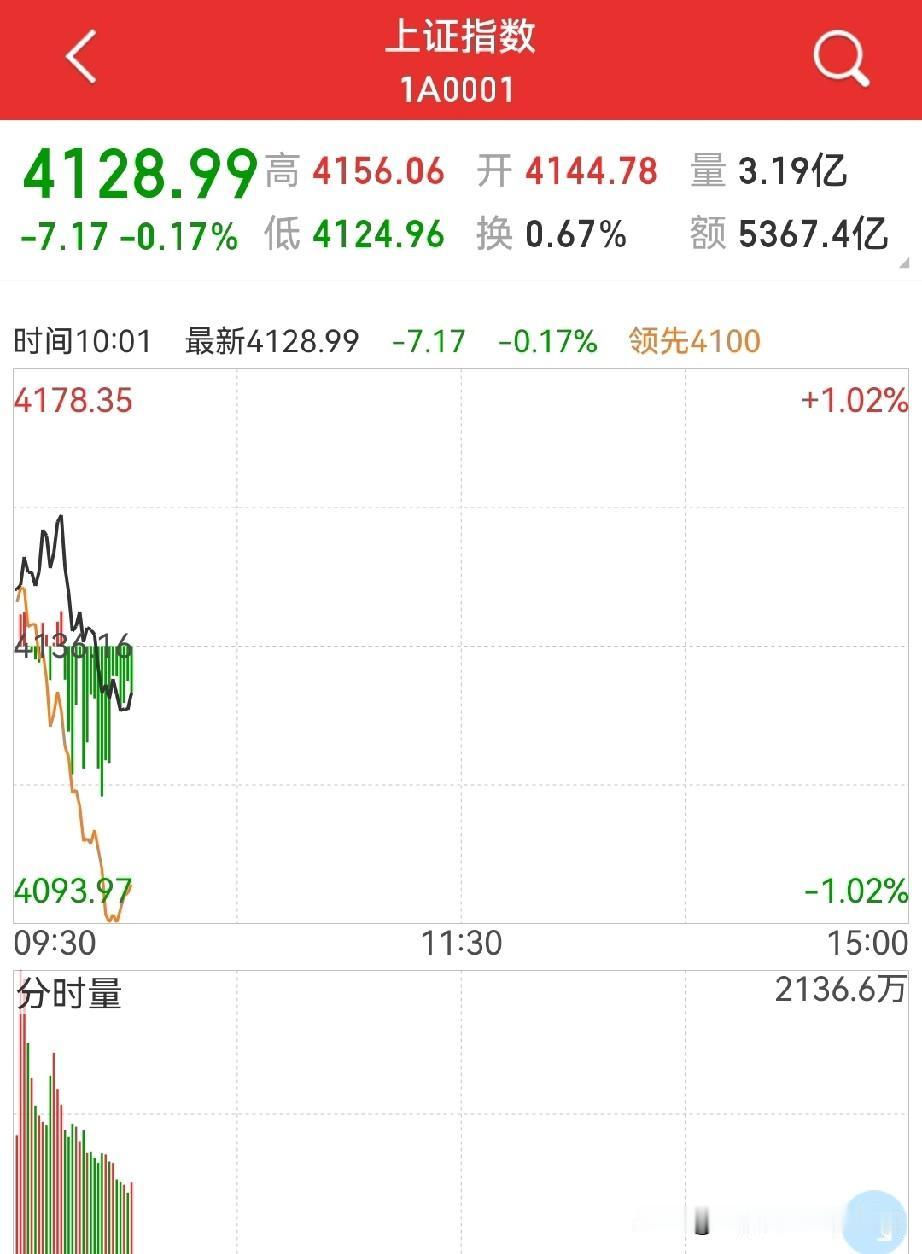
Task: Toggle the chart percentage scale at +1.02%
Action: coord(850,400)
